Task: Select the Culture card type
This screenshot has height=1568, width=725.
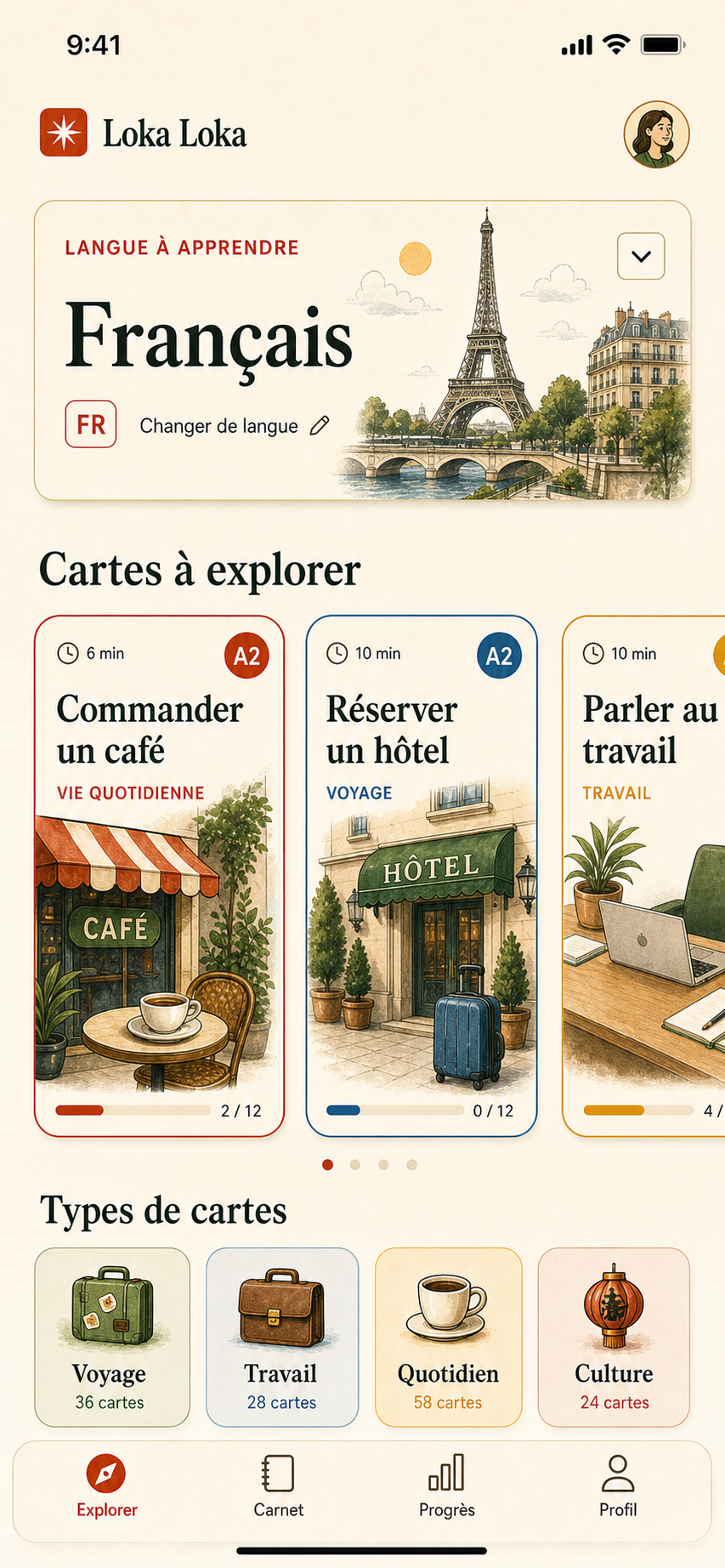Action: (614, 1337)
